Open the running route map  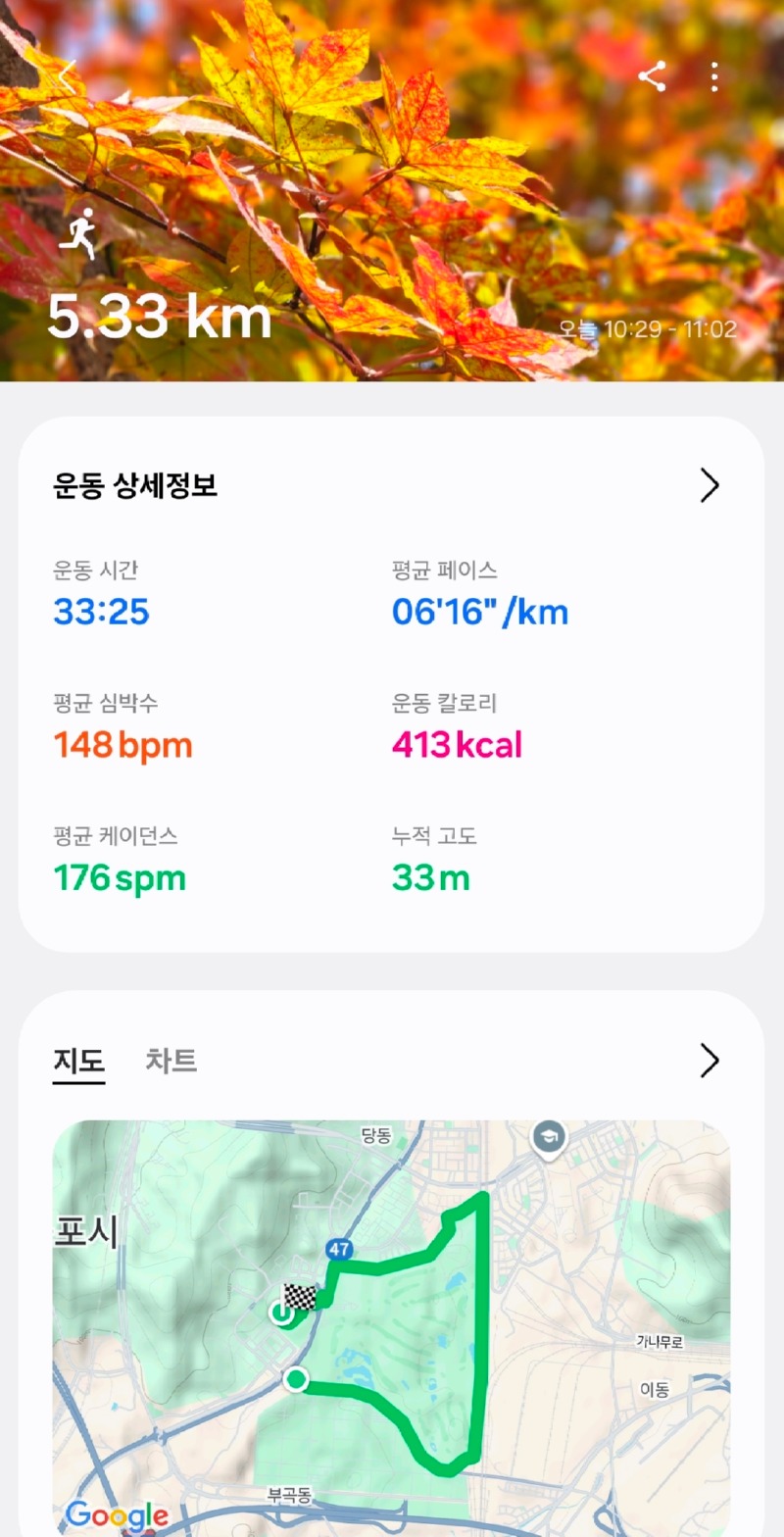(392, 1323)
